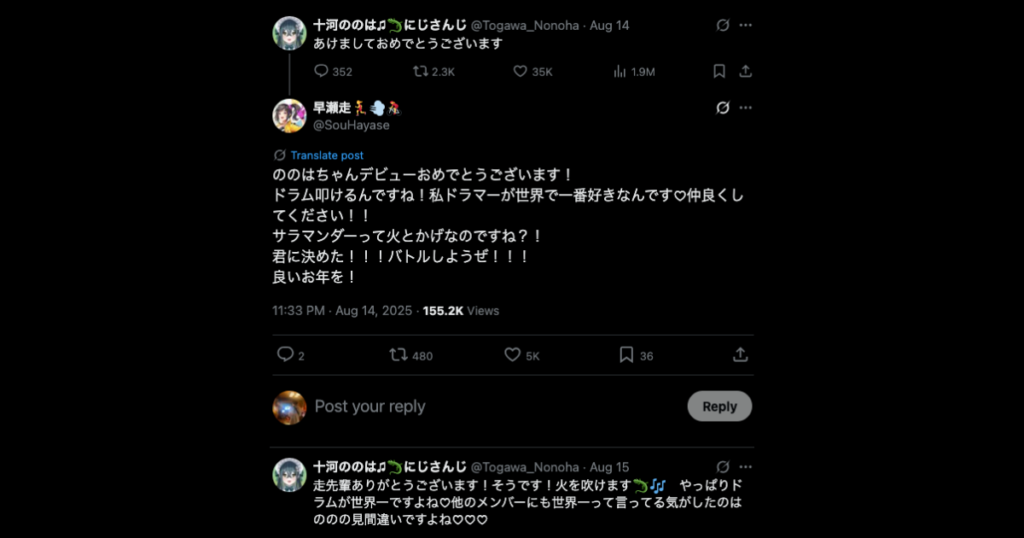
Task: Bookmark the Aug 14 Togawa_Nonoha post
Action: (719, 71)
